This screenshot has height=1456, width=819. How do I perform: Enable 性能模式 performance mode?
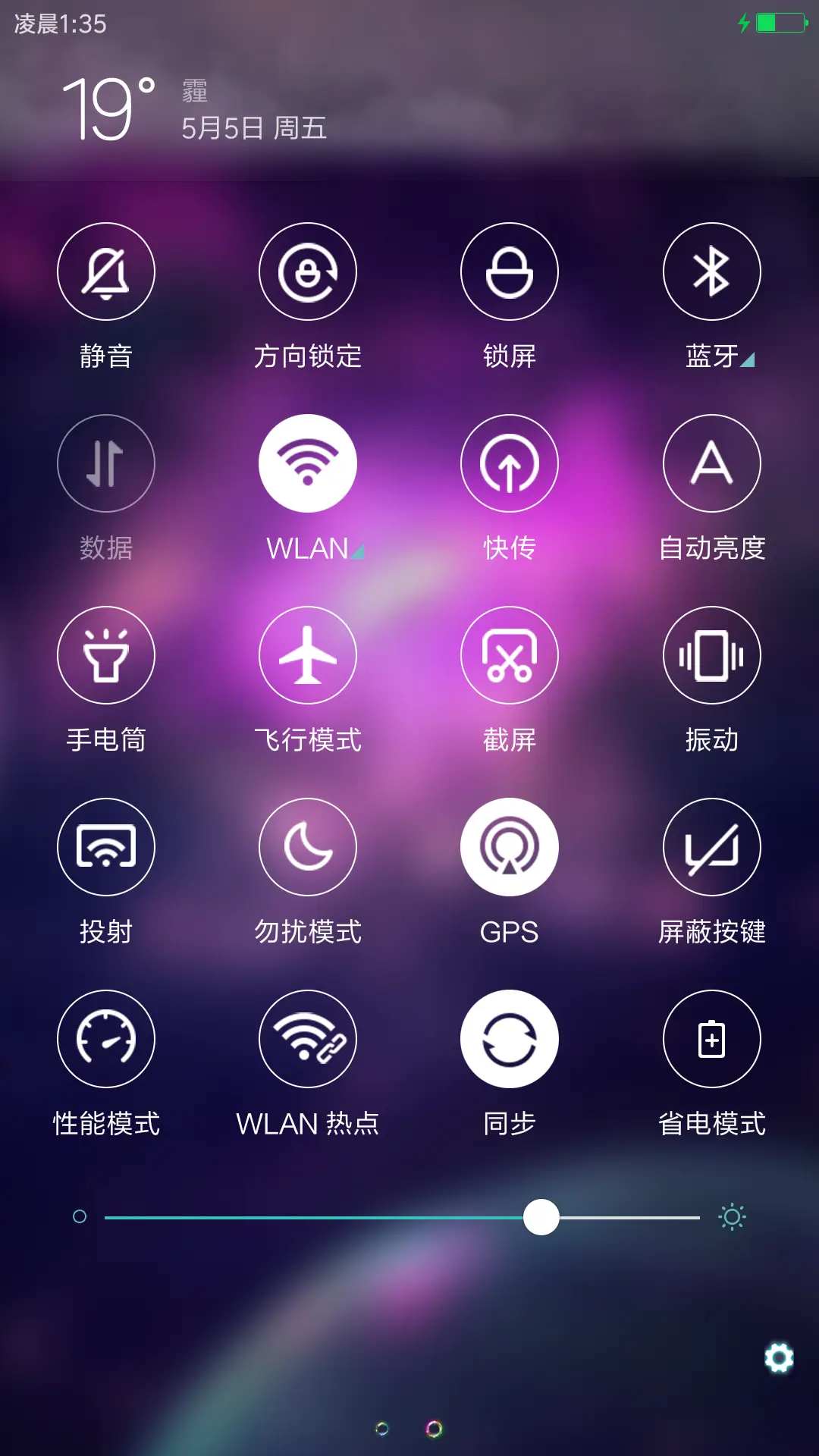(106, 1039)
